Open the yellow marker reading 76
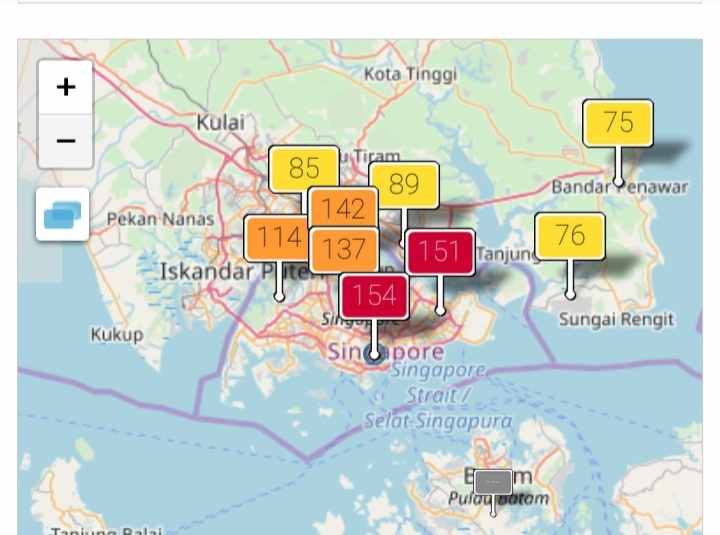The height and width of the screenshot is (535, 720). coord(569,236)
